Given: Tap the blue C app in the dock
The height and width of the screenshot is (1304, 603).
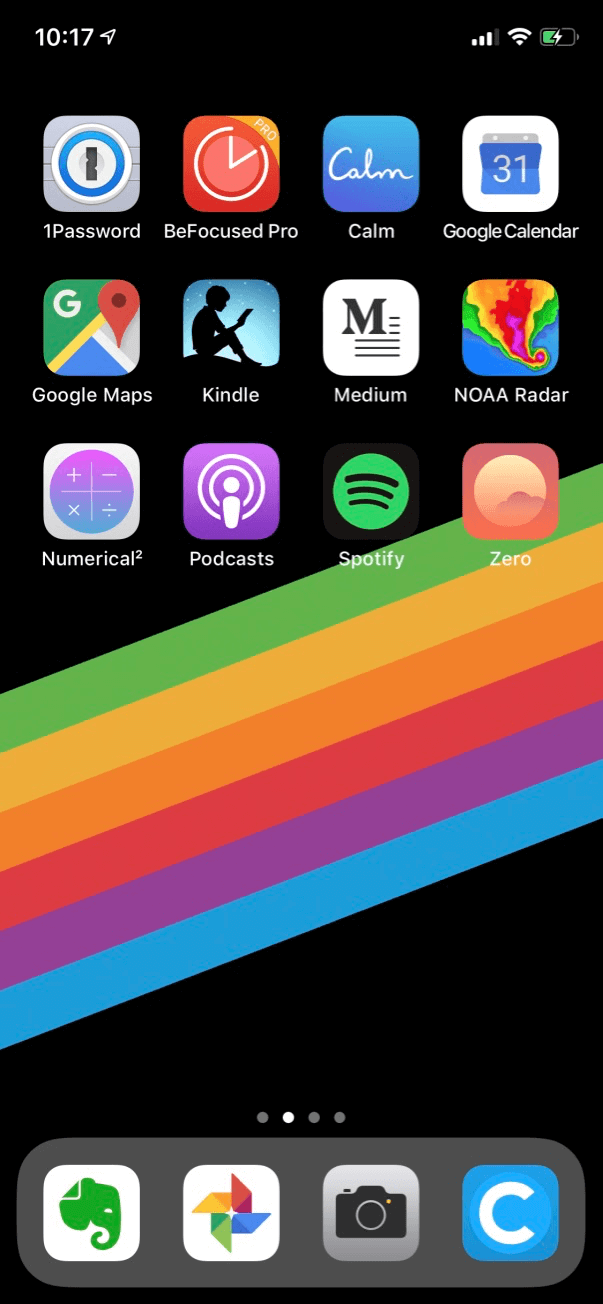Looking at the screenshot, I should [x=510, y=1213].
